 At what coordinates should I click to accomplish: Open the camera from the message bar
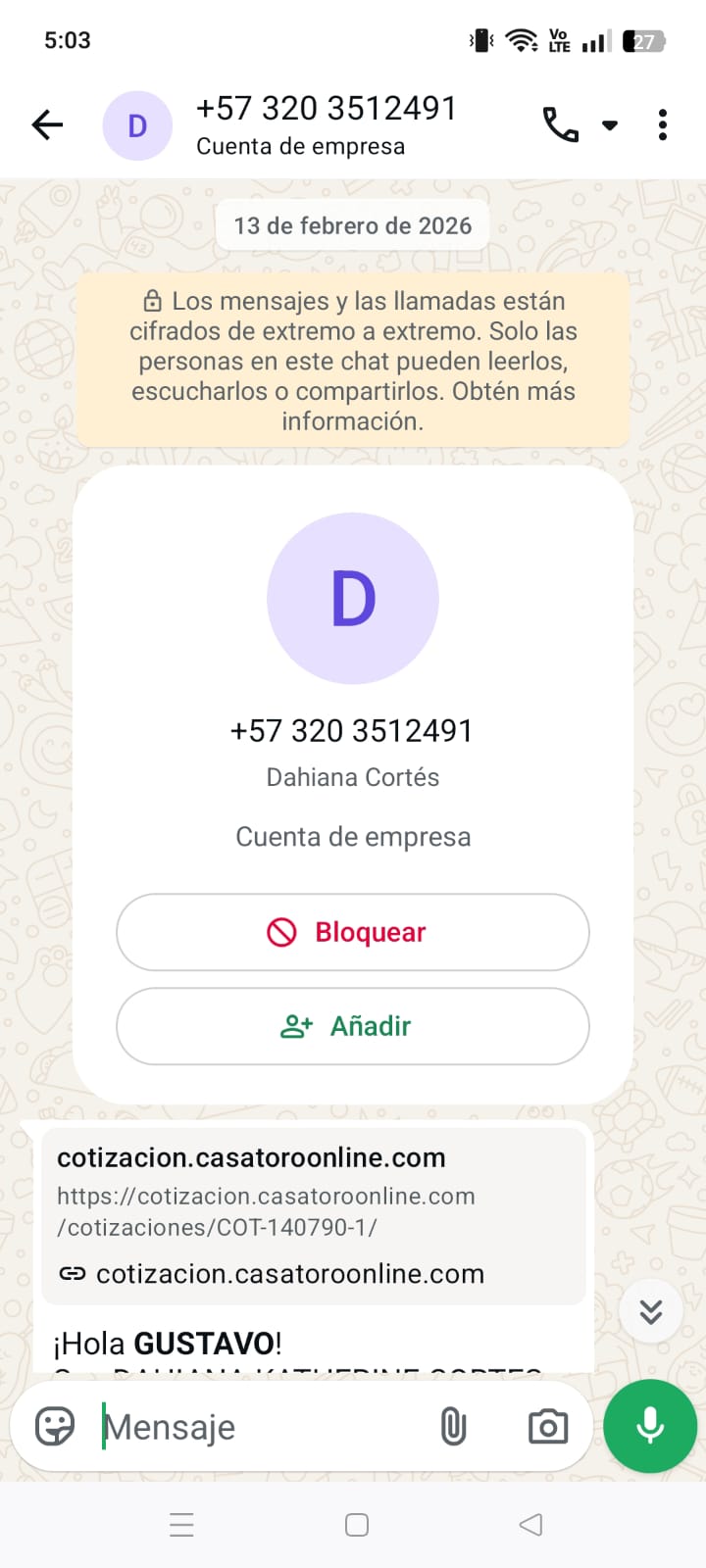pos(547,1427)
